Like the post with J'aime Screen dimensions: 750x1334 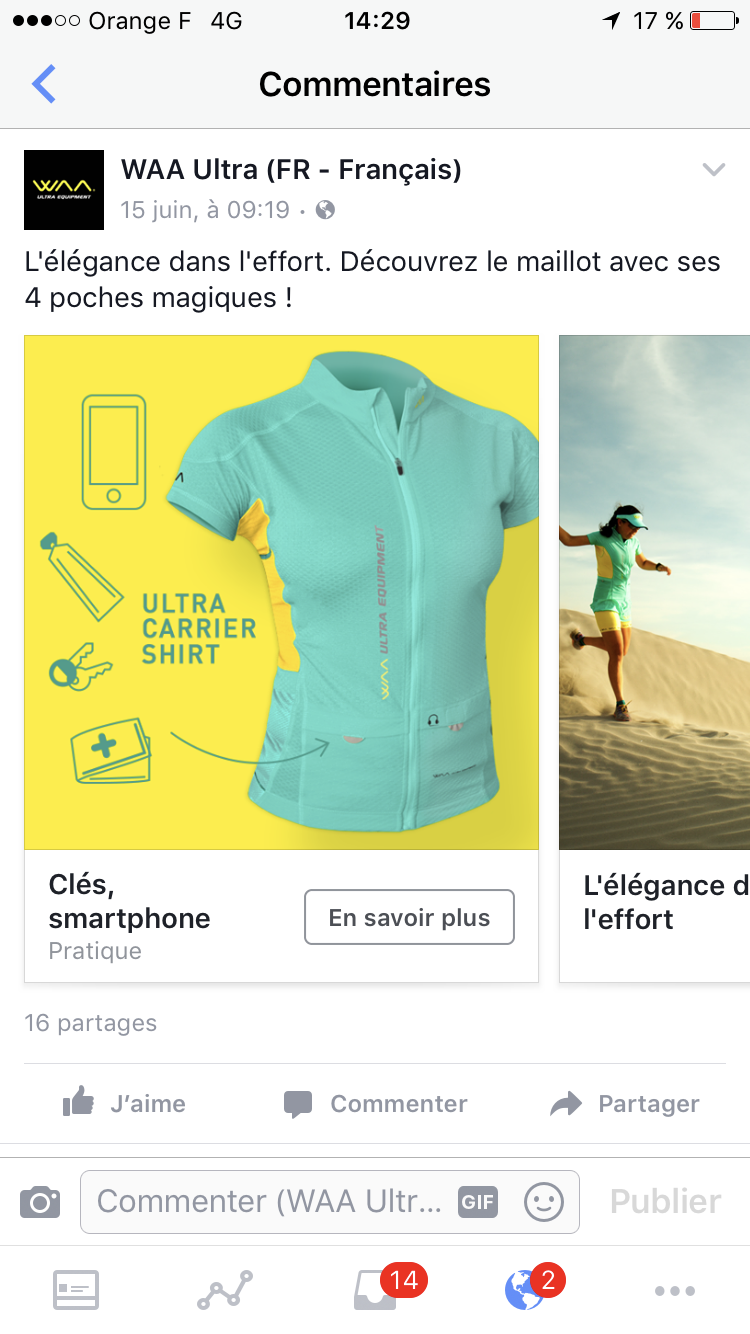pos(124,1103)
